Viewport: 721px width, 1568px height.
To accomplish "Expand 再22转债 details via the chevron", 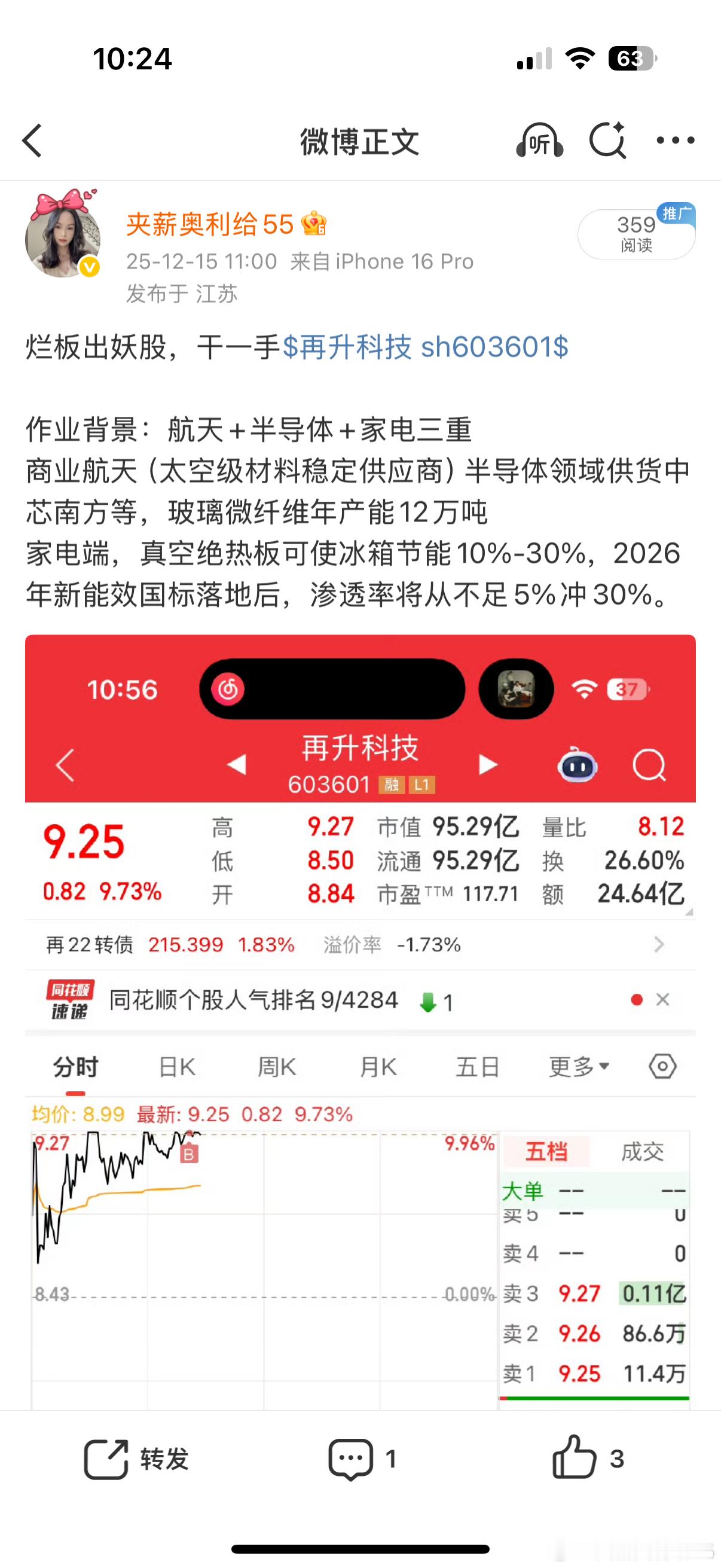I will click(x=659, y=944).
